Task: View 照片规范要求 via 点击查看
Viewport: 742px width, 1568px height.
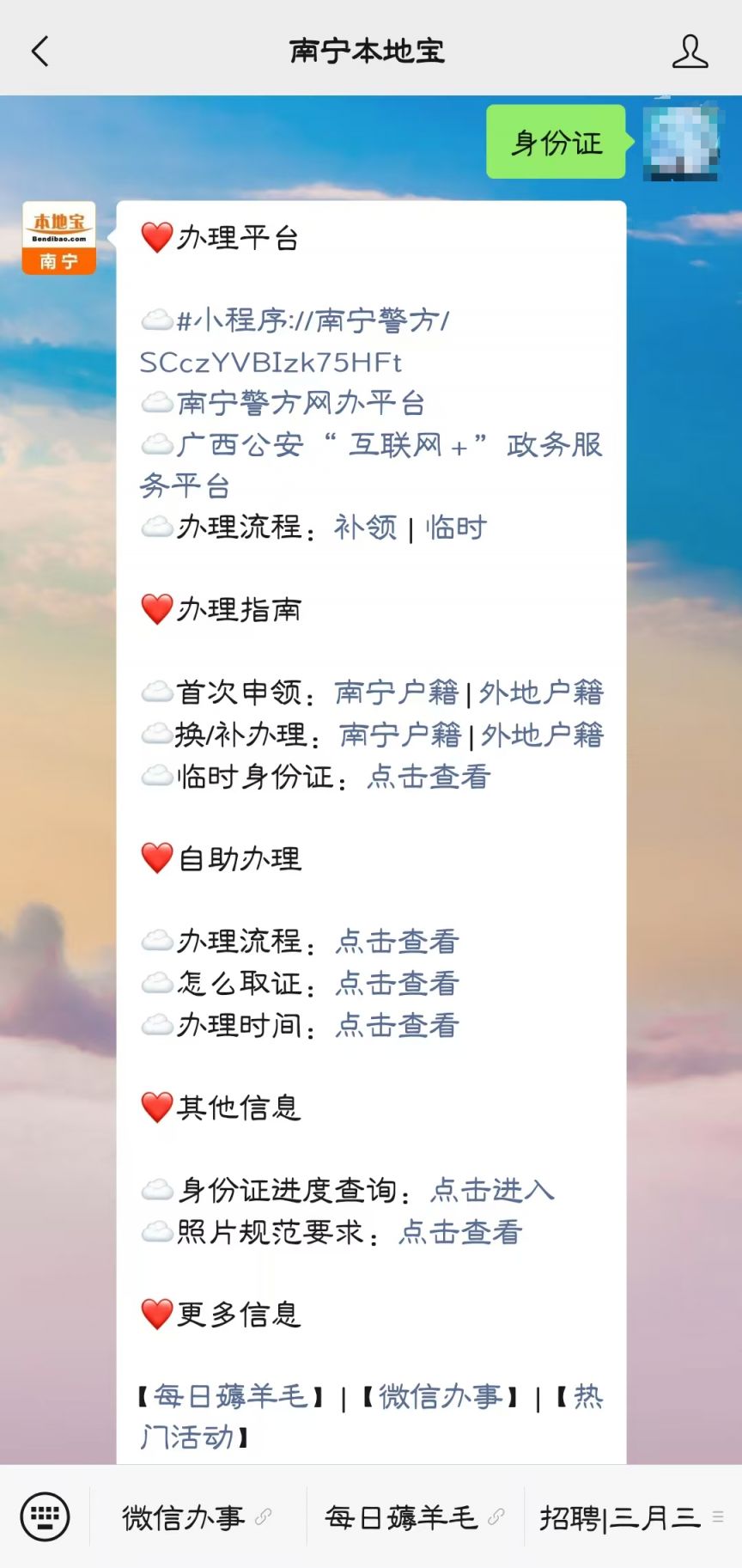Action: pos(460,1233)
